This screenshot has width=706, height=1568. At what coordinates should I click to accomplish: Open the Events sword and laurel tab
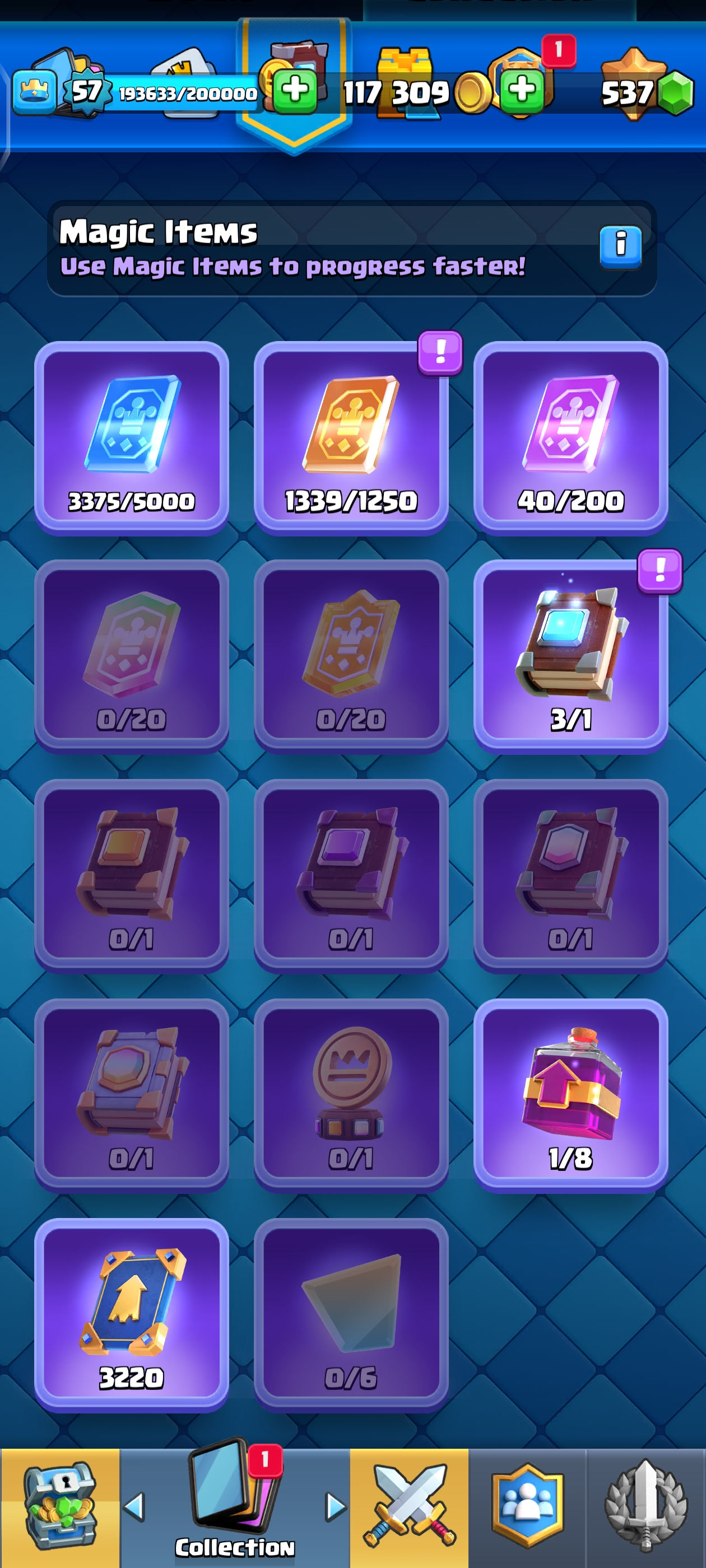pos(645,1506)
